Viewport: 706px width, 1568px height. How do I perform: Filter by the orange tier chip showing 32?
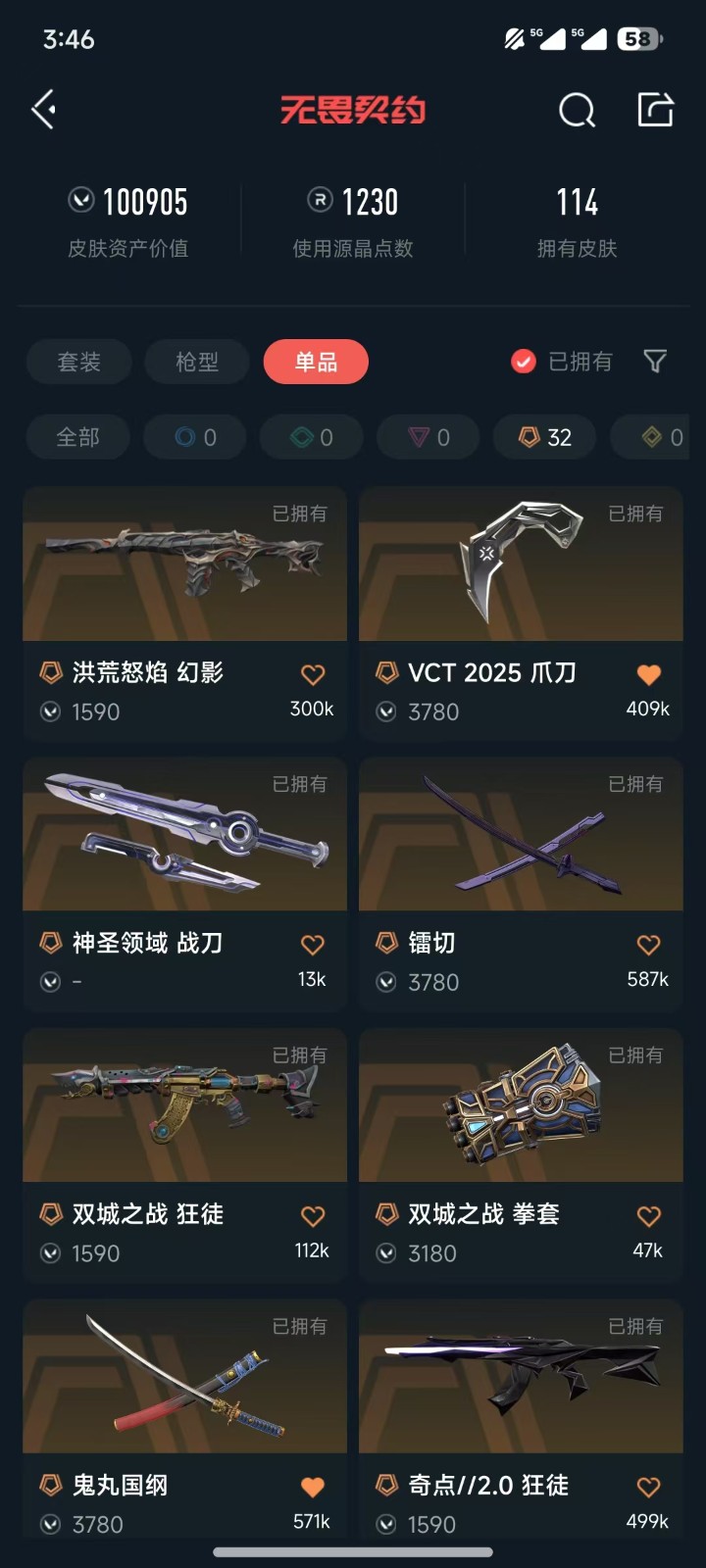click(x=545, y=437)
